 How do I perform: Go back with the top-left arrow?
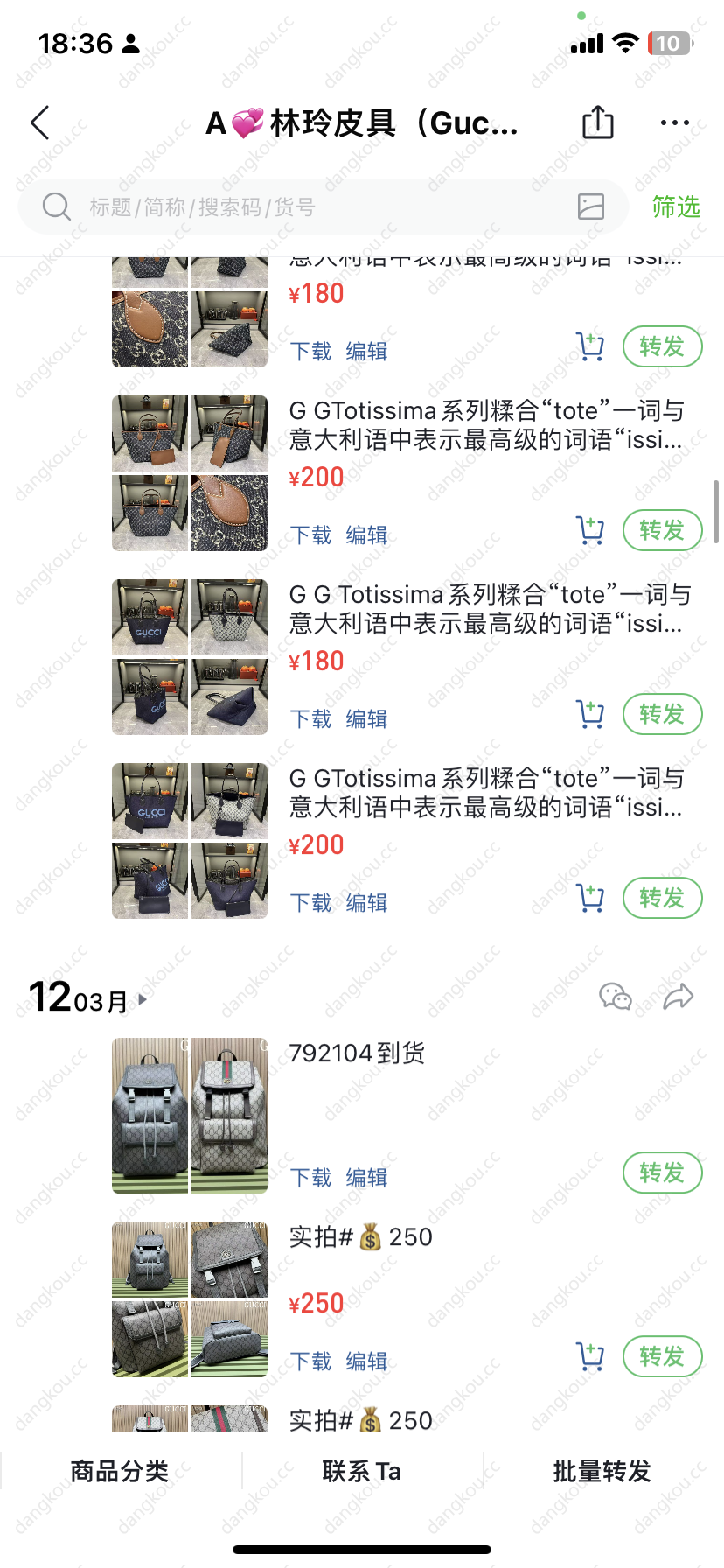click(40, 123)
